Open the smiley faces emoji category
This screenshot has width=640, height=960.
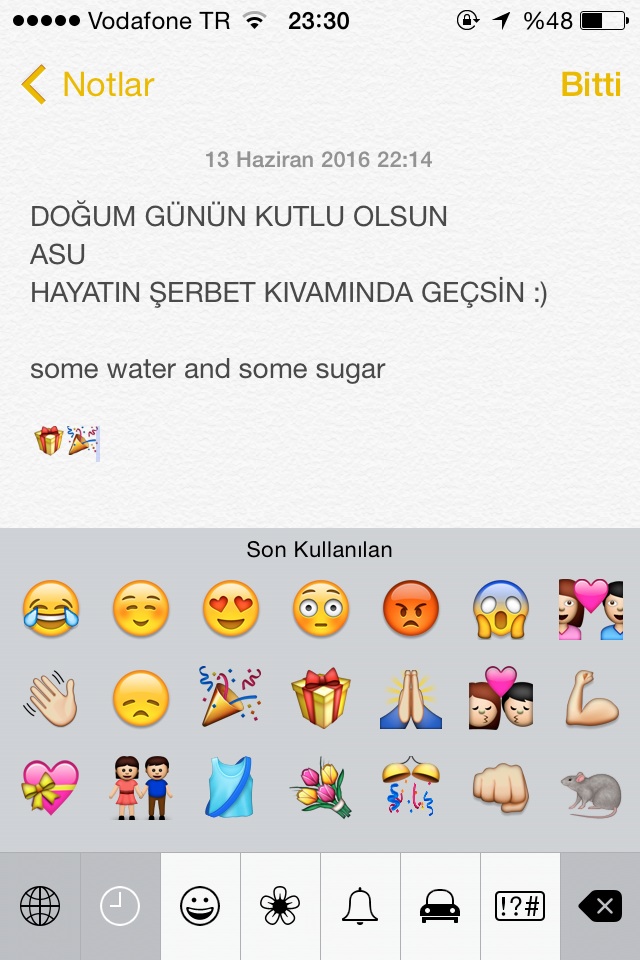pos(200,907)
